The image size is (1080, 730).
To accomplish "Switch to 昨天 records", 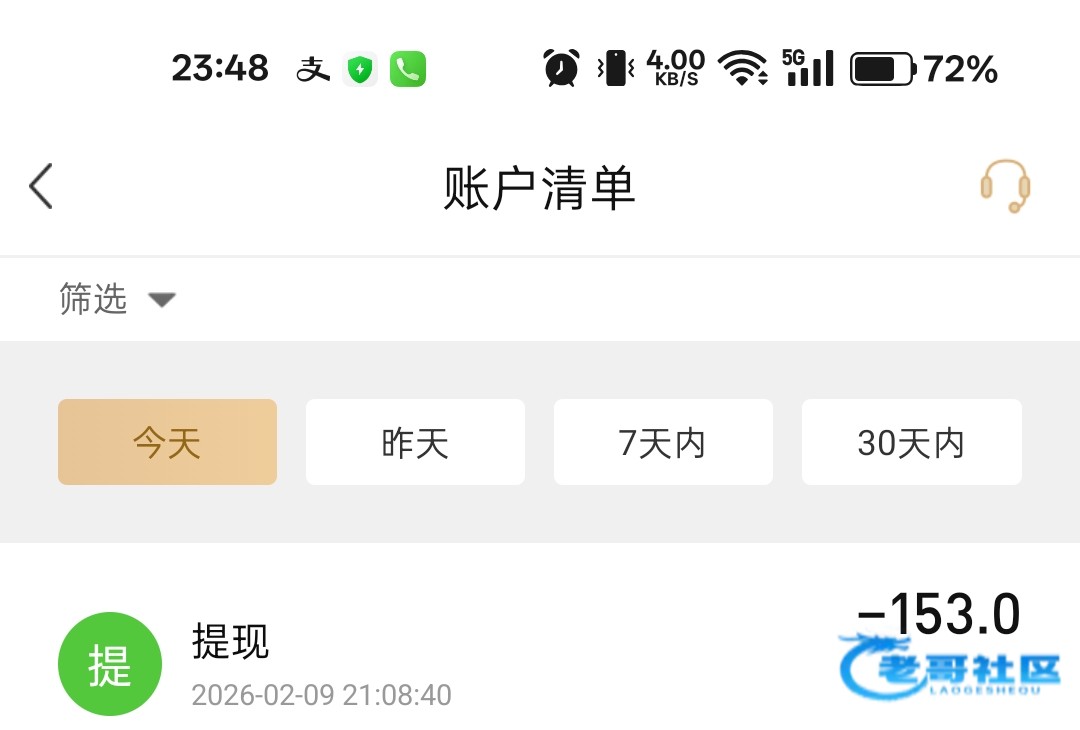I will point(415,442).
